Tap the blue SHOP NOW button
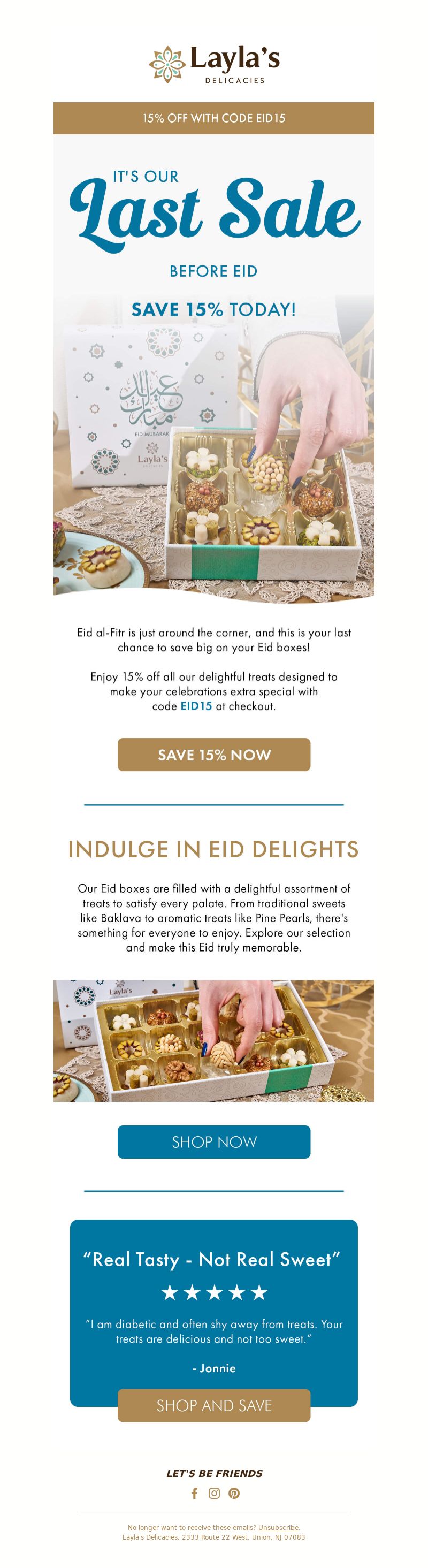This screenshot has height=1568, width=428. [213, 1141]
